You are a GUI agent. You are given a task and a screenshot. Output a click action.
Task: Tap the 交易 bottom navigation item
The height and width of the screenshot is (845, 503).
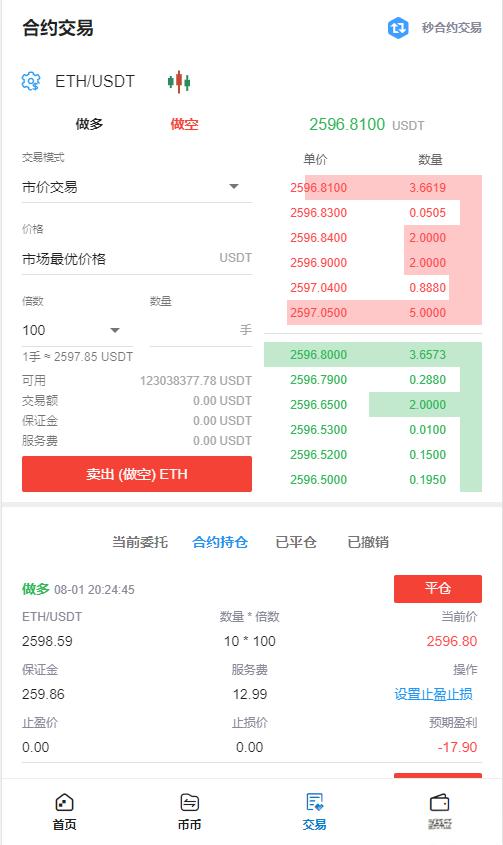click(314, 812)
